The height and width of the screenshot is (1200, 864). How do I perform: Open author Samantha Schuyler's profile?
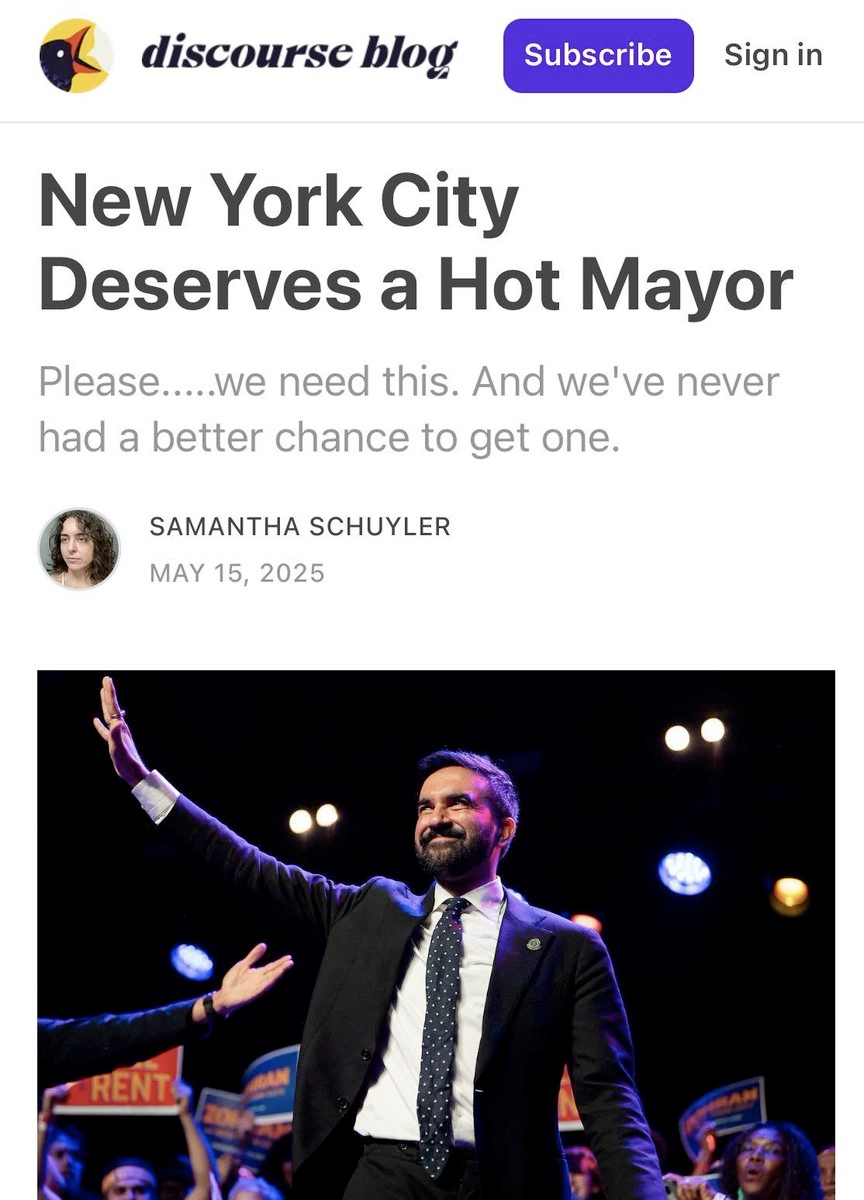(299, 526)
